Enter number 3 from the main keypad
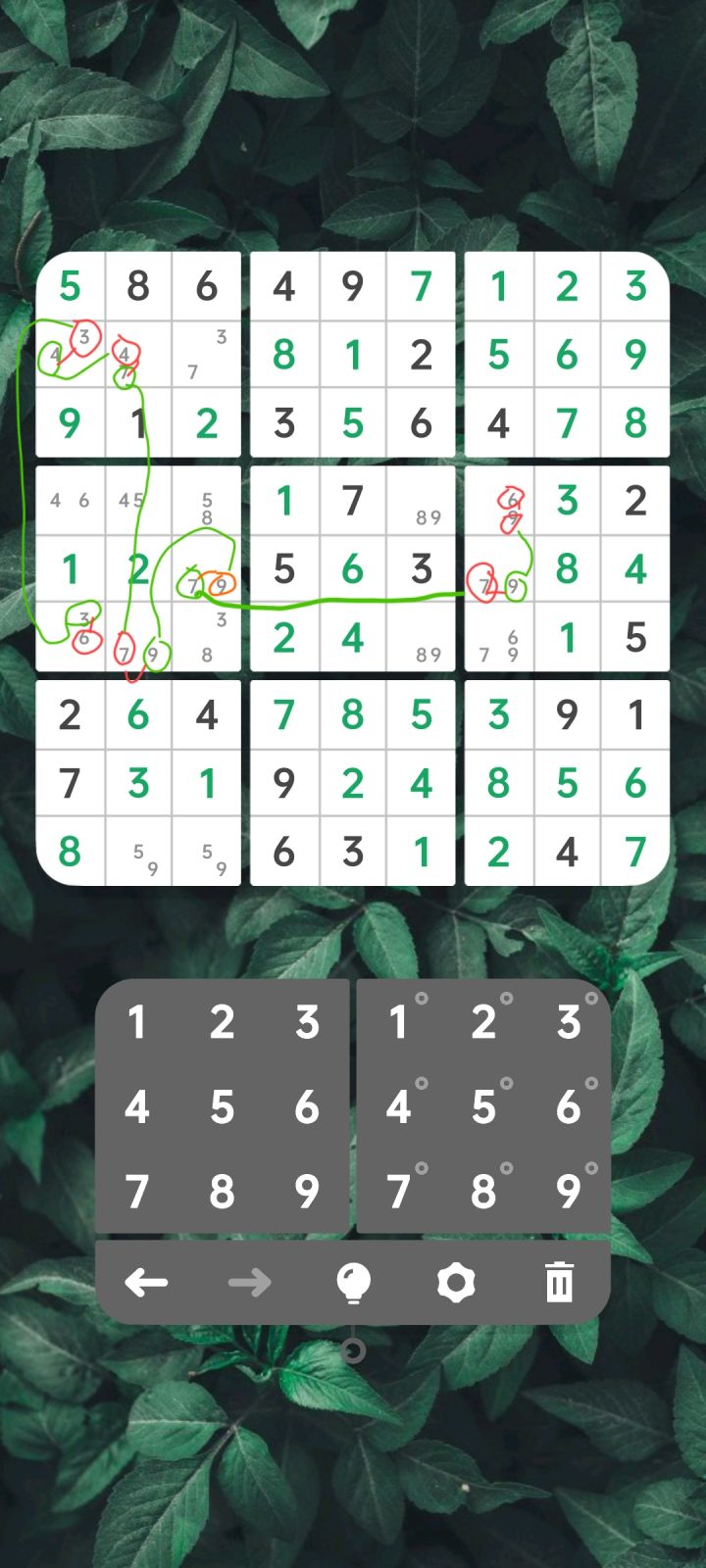This screenshot has width=706, height=1568. [x=308, y=1023]
